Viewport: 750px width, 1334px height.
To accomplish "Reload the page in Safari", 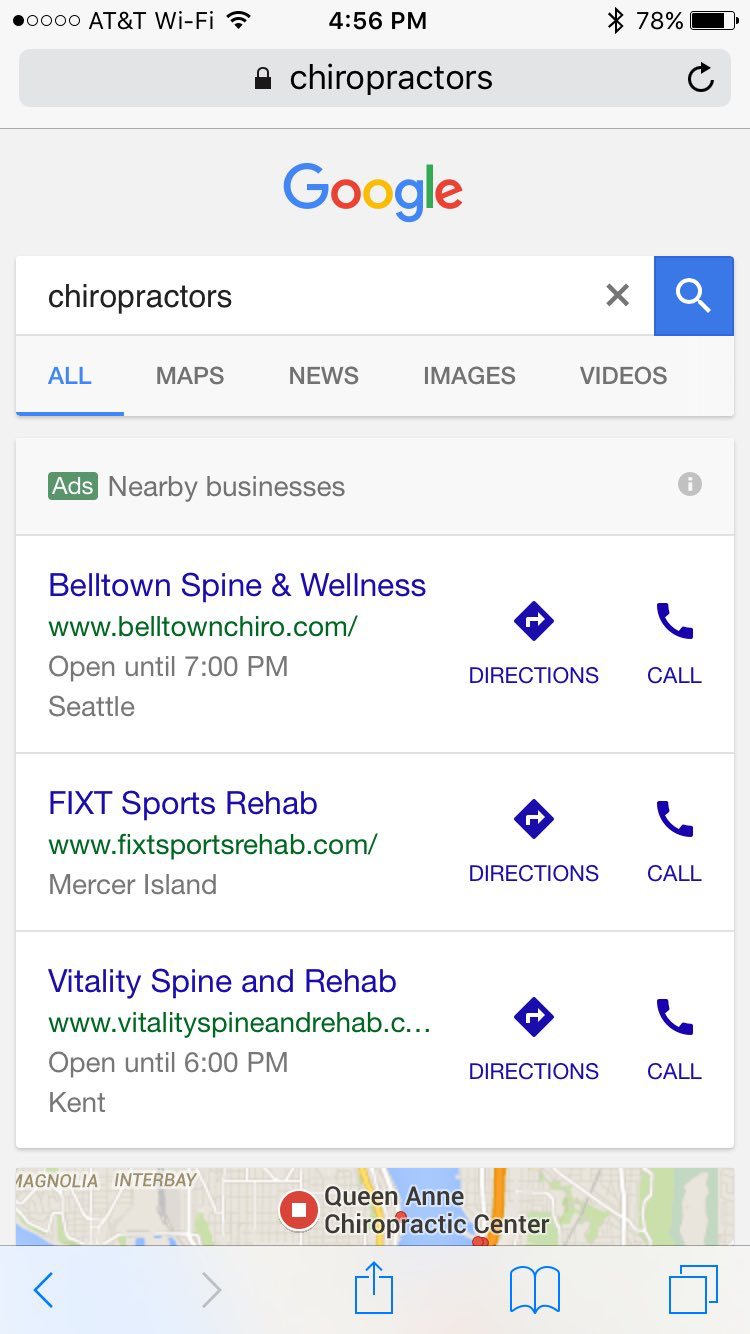I will point(701,78).
